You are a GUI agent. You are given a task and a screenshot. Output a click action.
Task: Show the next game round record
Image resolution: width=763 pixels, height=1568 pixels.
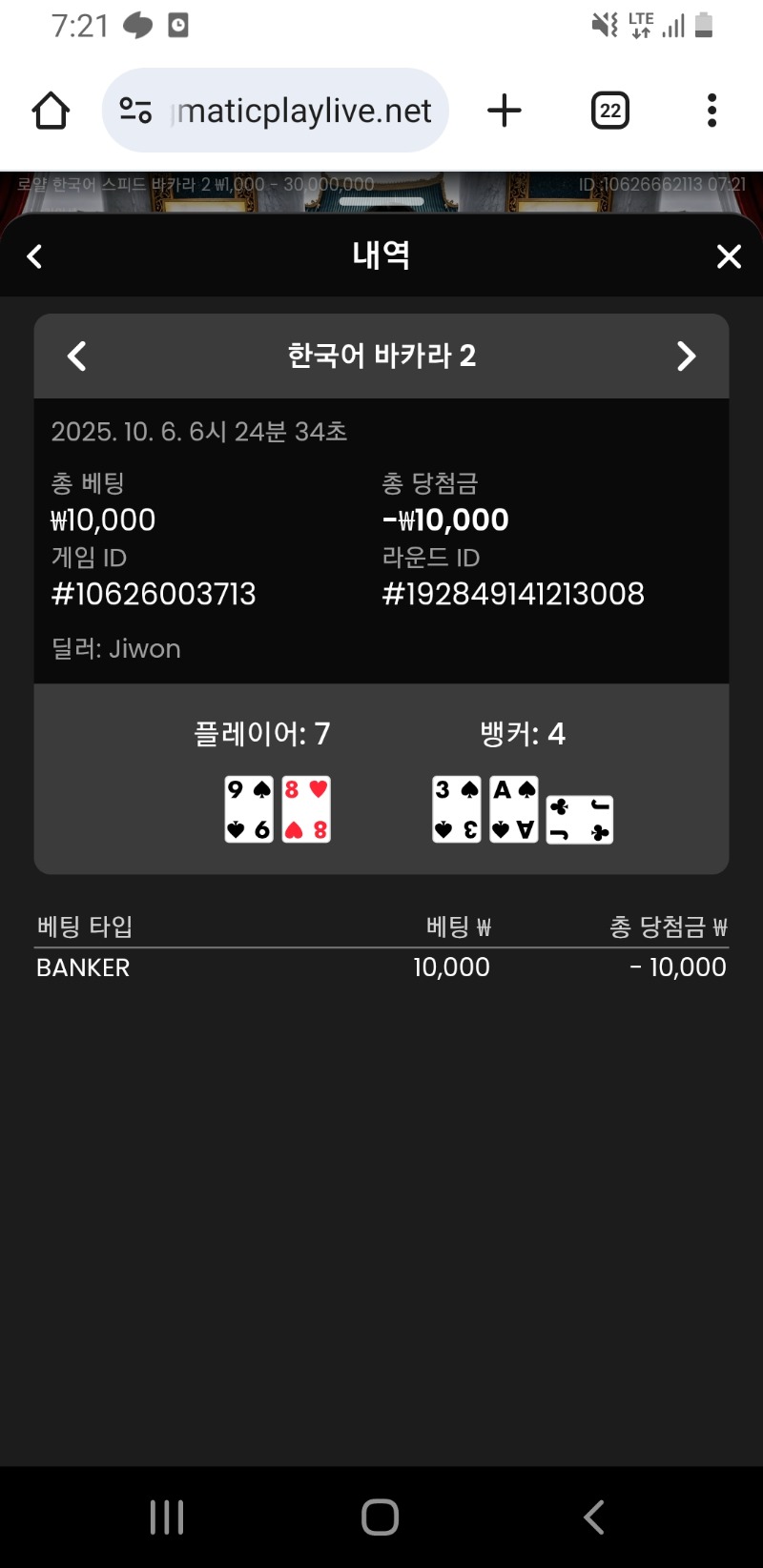click(x=686, y=356)
